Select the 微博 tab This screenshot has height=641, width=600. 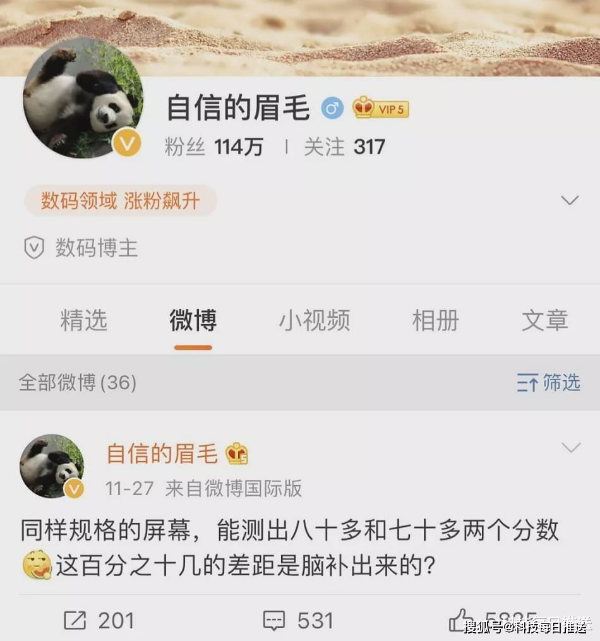193,320
